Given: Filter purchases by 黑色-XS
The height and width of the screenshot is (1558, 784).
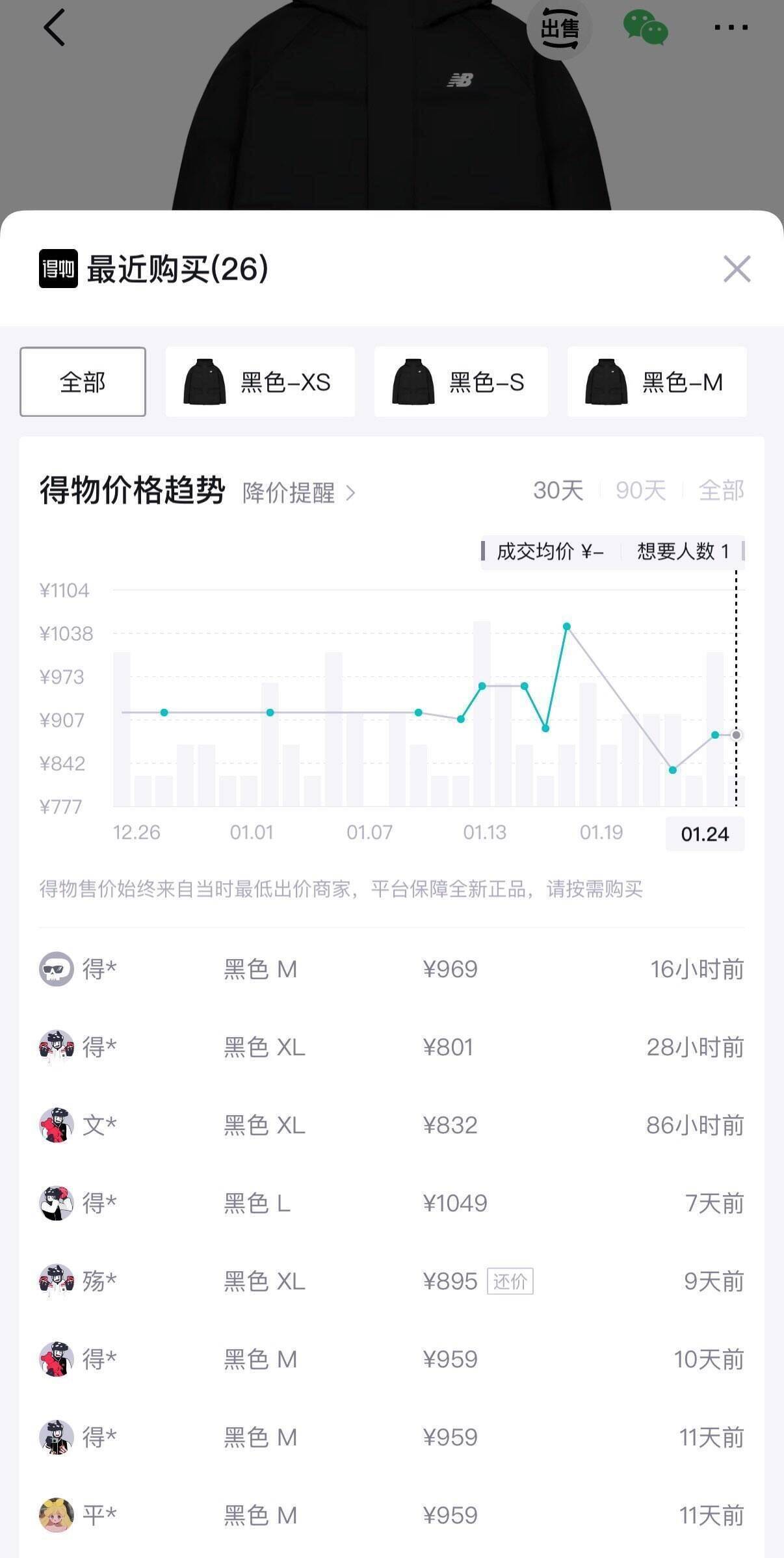Looking at the screenshot, I should (260, 382).
